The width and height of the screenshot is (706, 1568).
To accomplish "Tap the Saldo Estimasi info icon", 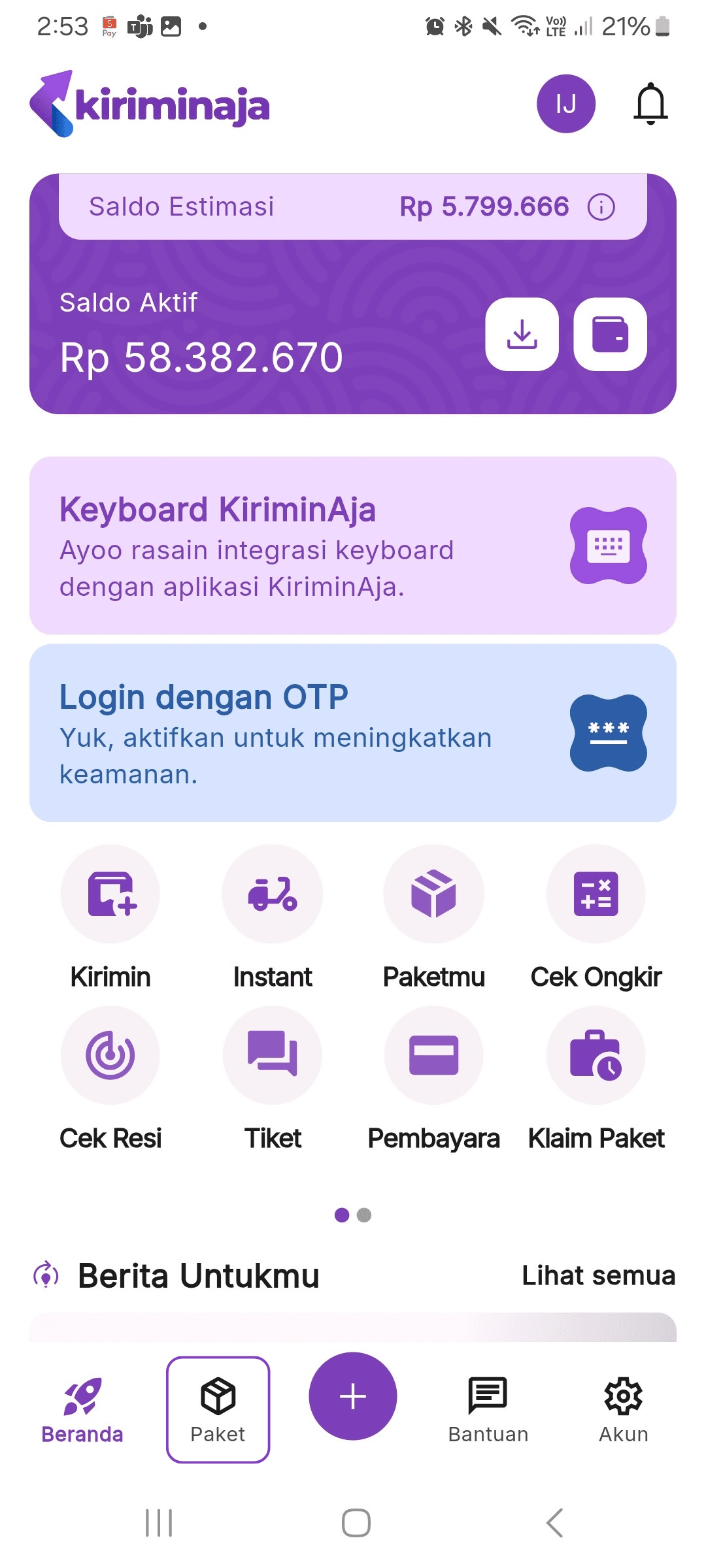I will click(601, 206).
